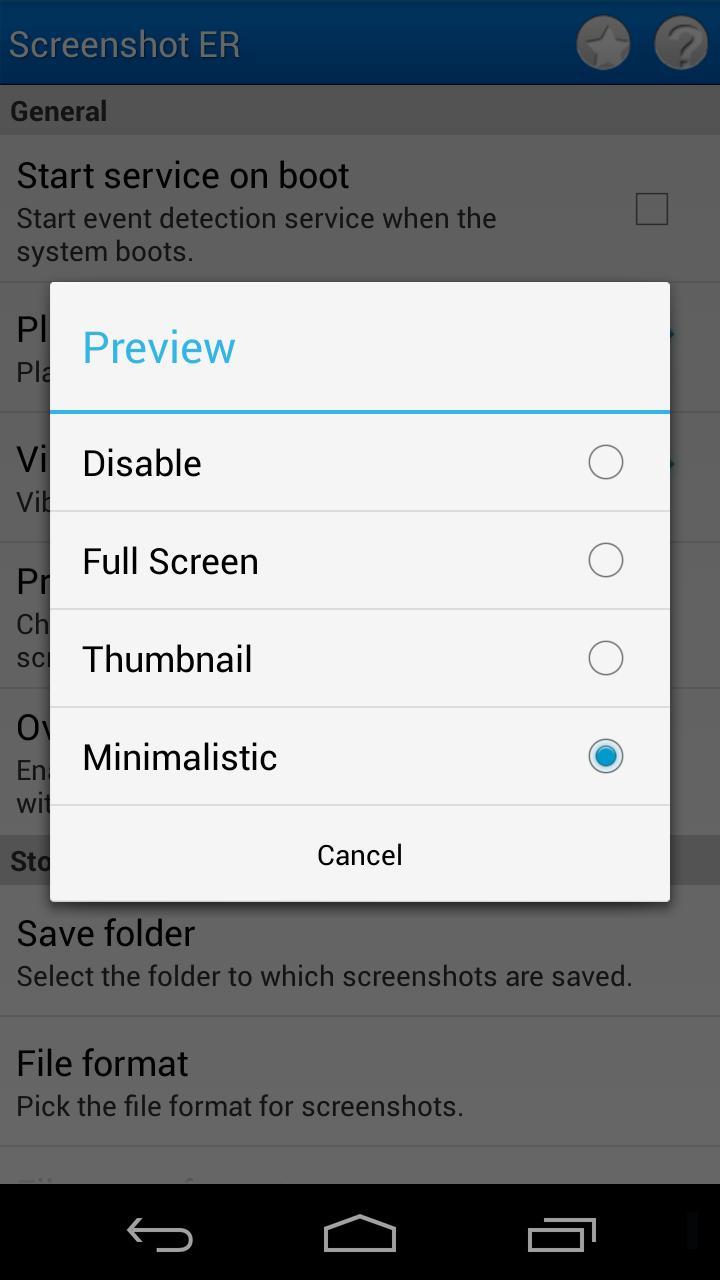Select the Disable preview option

coord(360,462)
